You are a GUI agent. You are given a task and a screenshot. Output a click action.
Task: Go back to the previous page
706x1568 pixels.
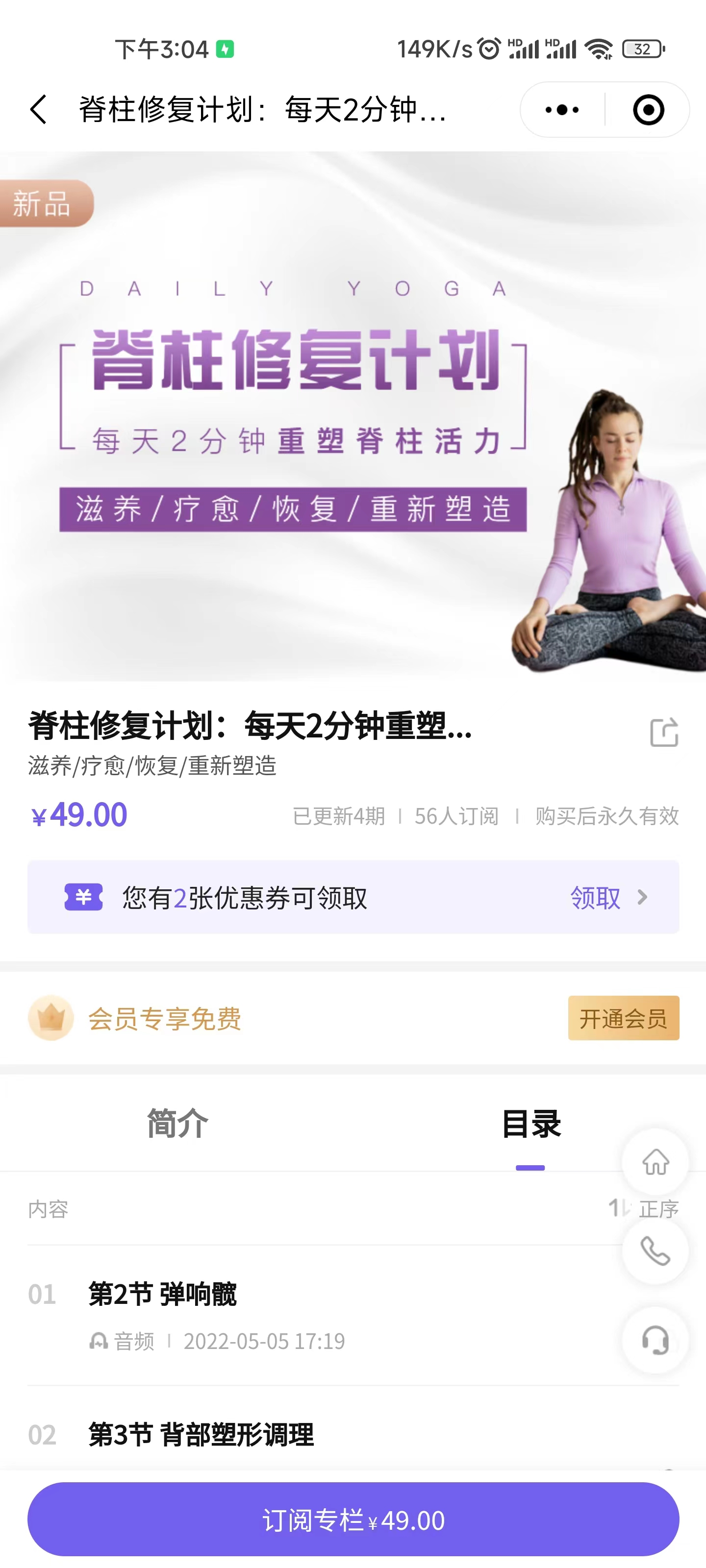(38, 110)
